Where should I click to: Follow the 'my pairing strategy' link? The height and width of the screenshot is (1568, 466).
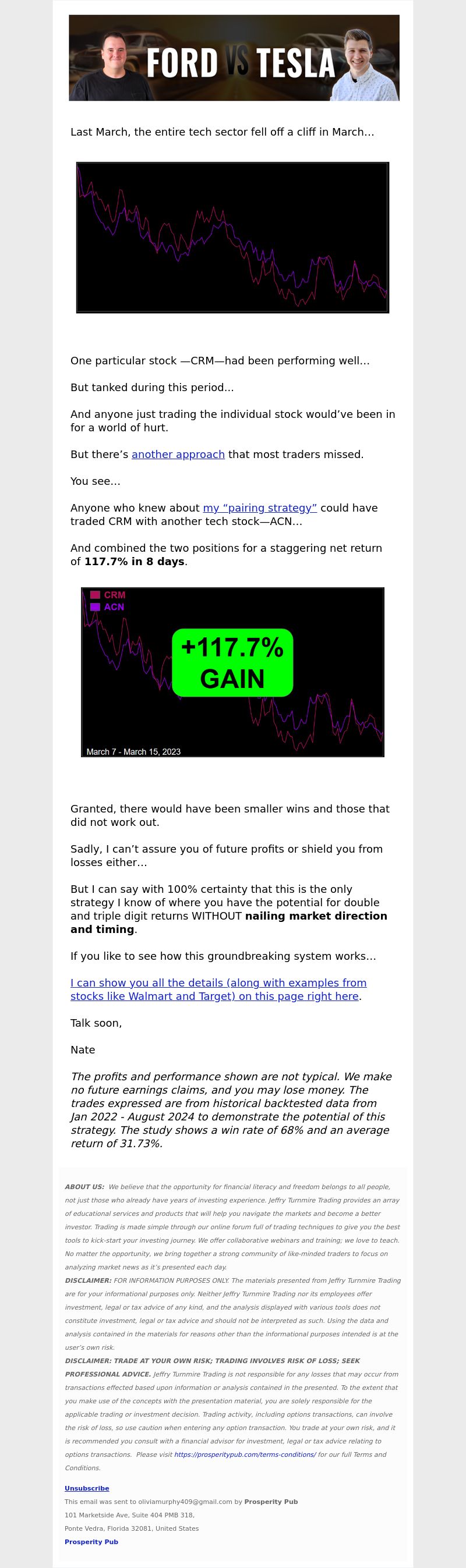click(259, 508)
